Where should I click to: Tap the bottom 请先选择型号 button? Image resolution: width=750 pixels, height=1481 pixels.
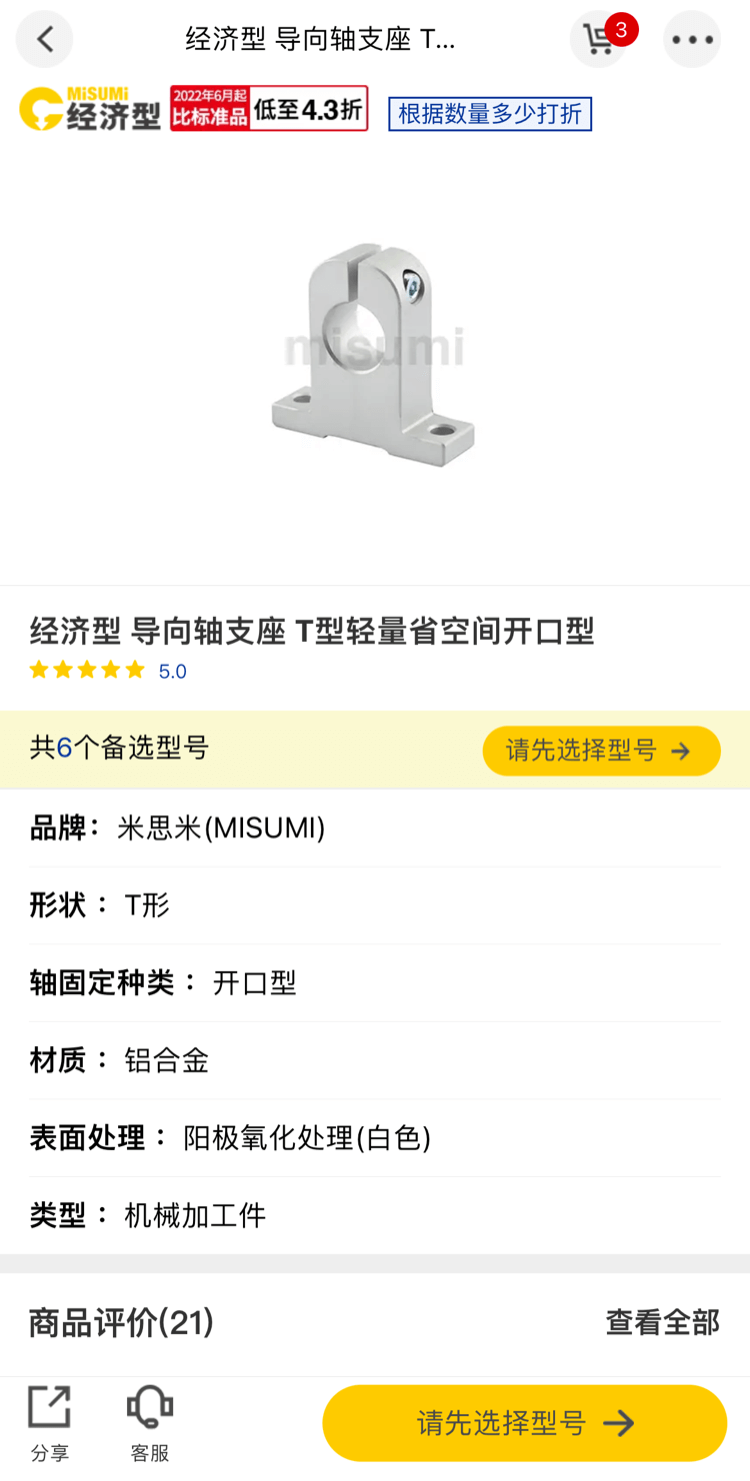coord(524,1423)
